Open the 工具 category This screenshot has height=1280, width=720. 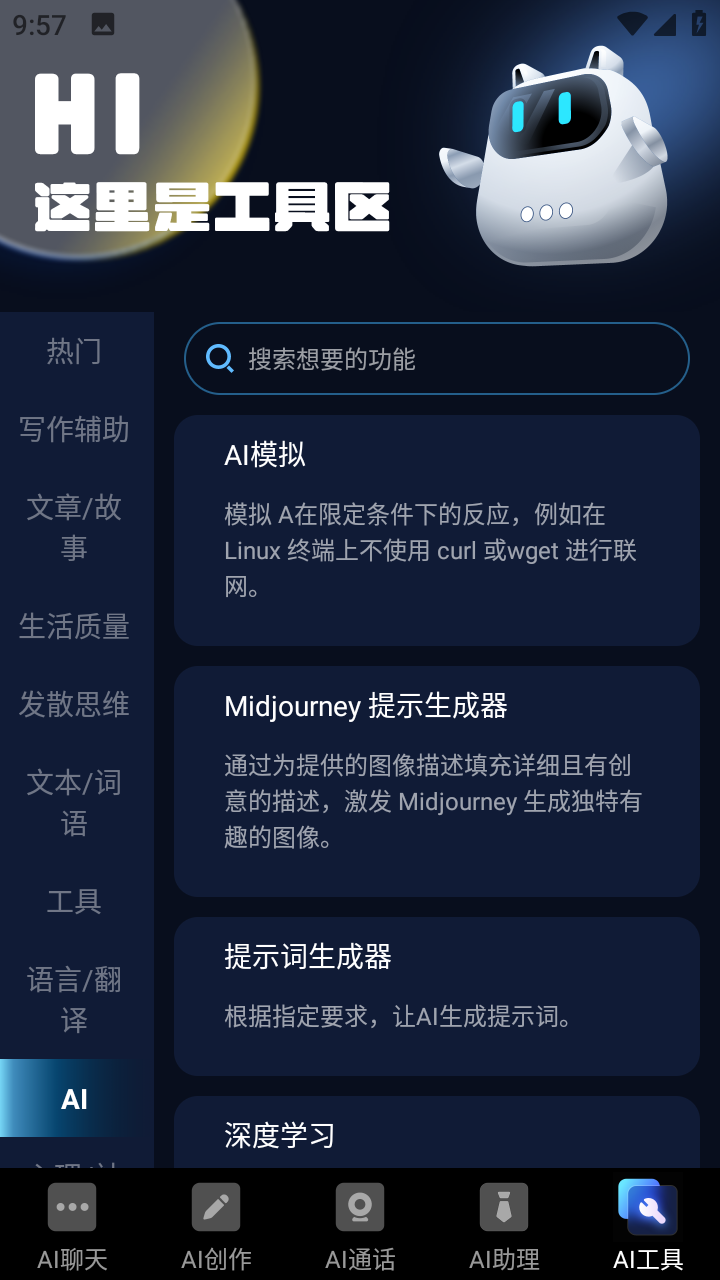click(x=74, y=901)
